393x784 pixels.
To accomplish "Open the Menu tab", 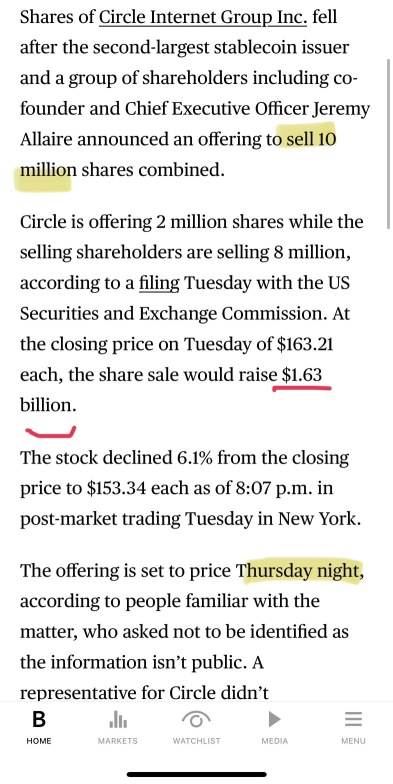I will point(353,728).
